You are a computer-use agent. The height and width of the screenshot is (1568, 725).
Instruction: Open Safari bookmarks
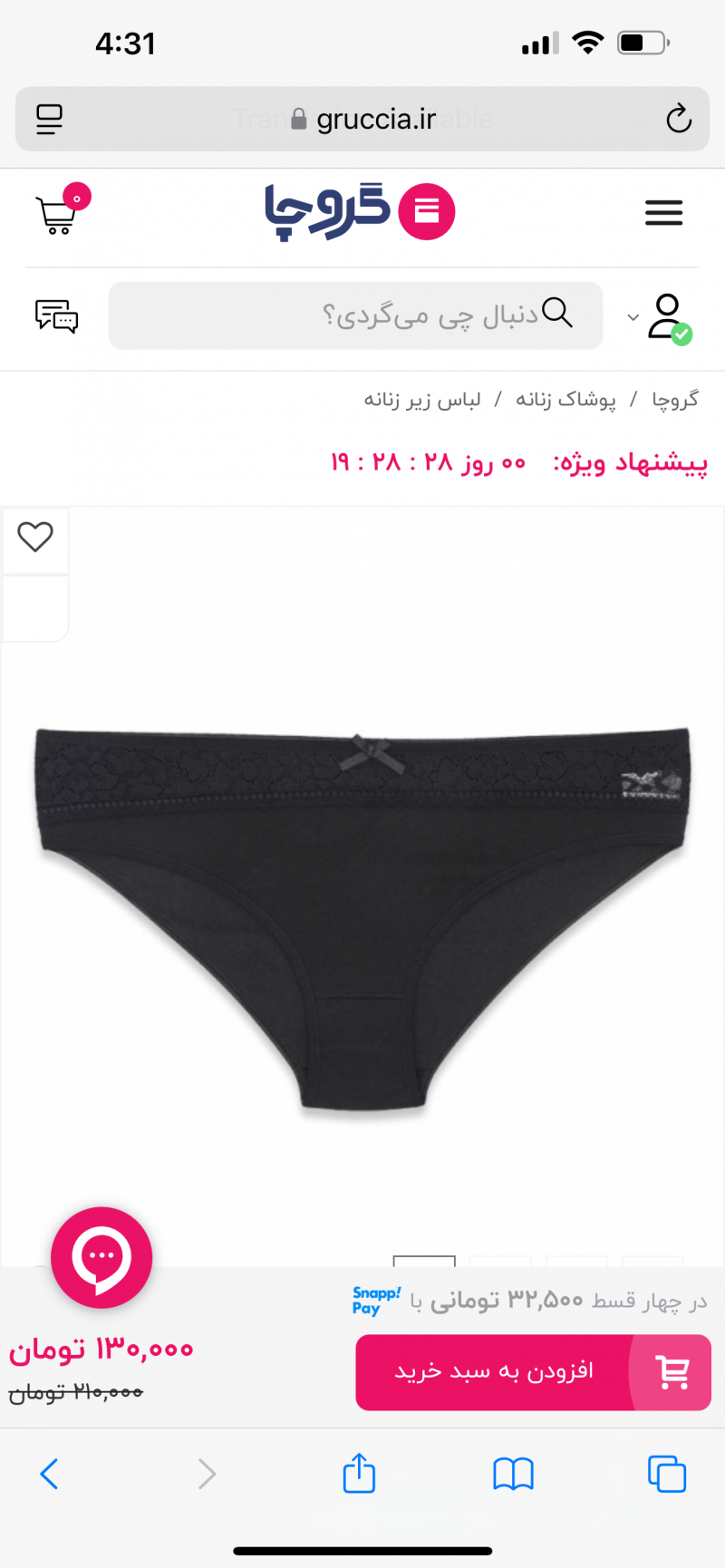(513, 1474)
